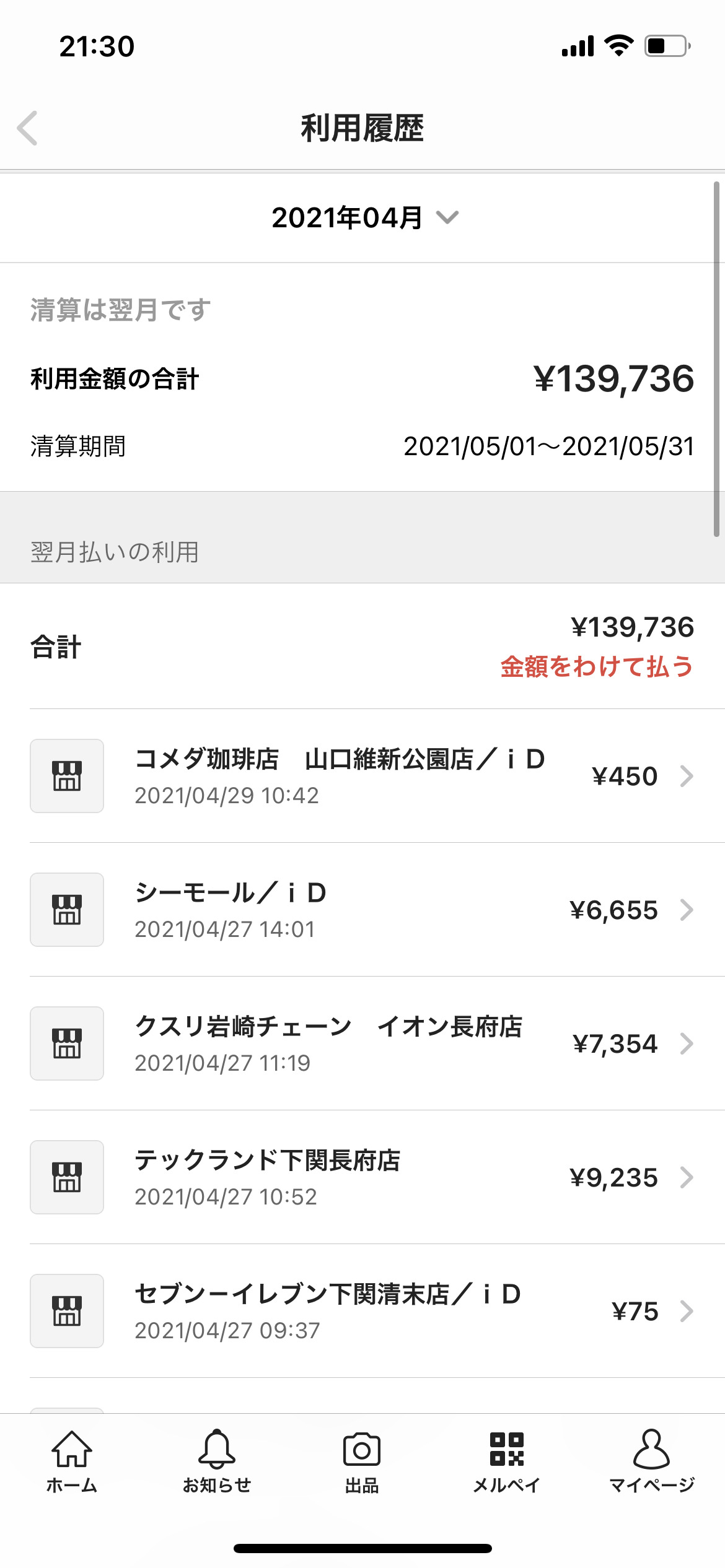725x1568 pixels.
Task: Open the テックランド下関長府店 ¥9,235 entry
Action: pyautogui.click(x=362, y=1177)
